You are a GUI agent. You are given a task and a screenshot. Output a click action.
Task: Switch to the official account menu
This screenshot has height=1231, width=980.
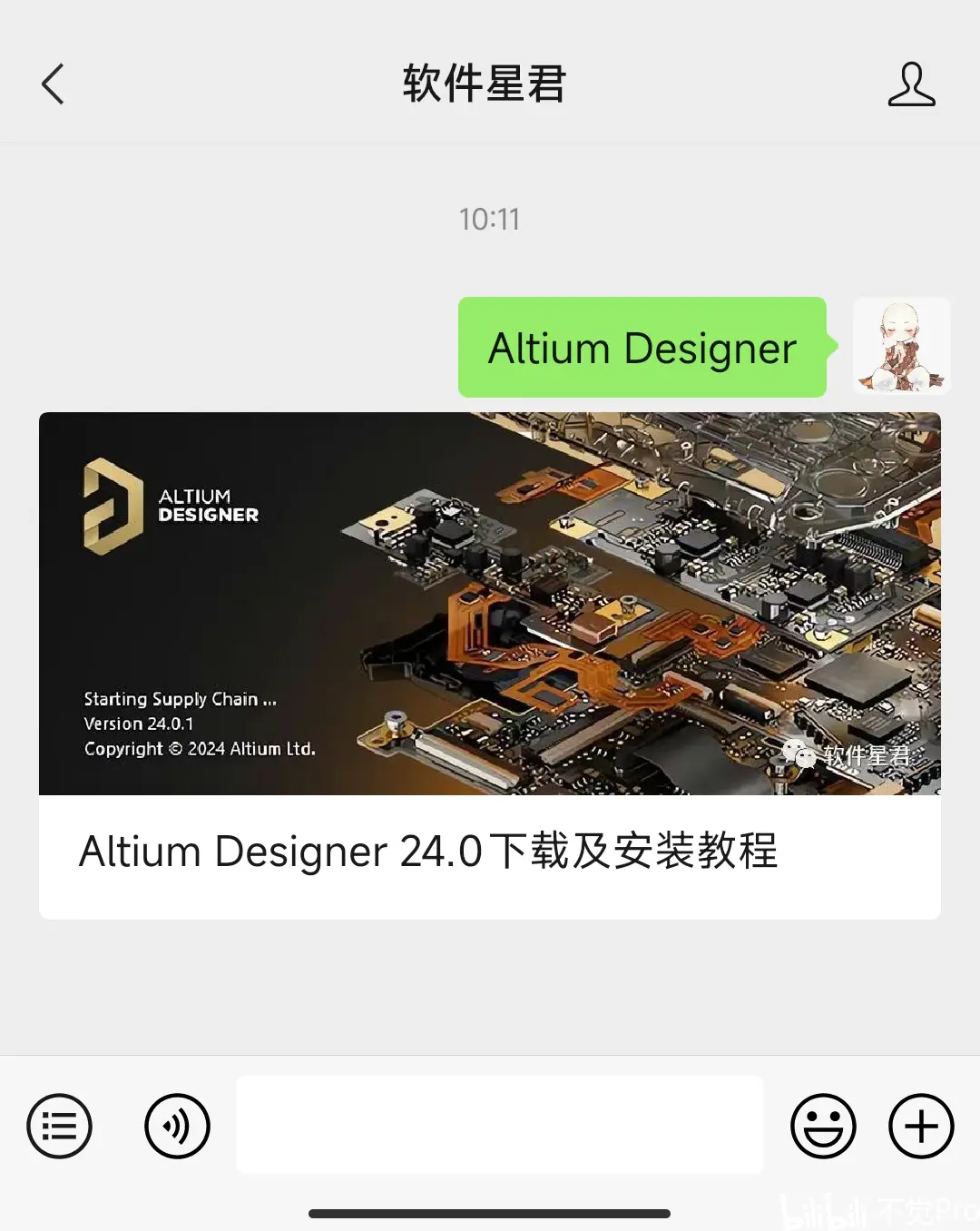60,1126
